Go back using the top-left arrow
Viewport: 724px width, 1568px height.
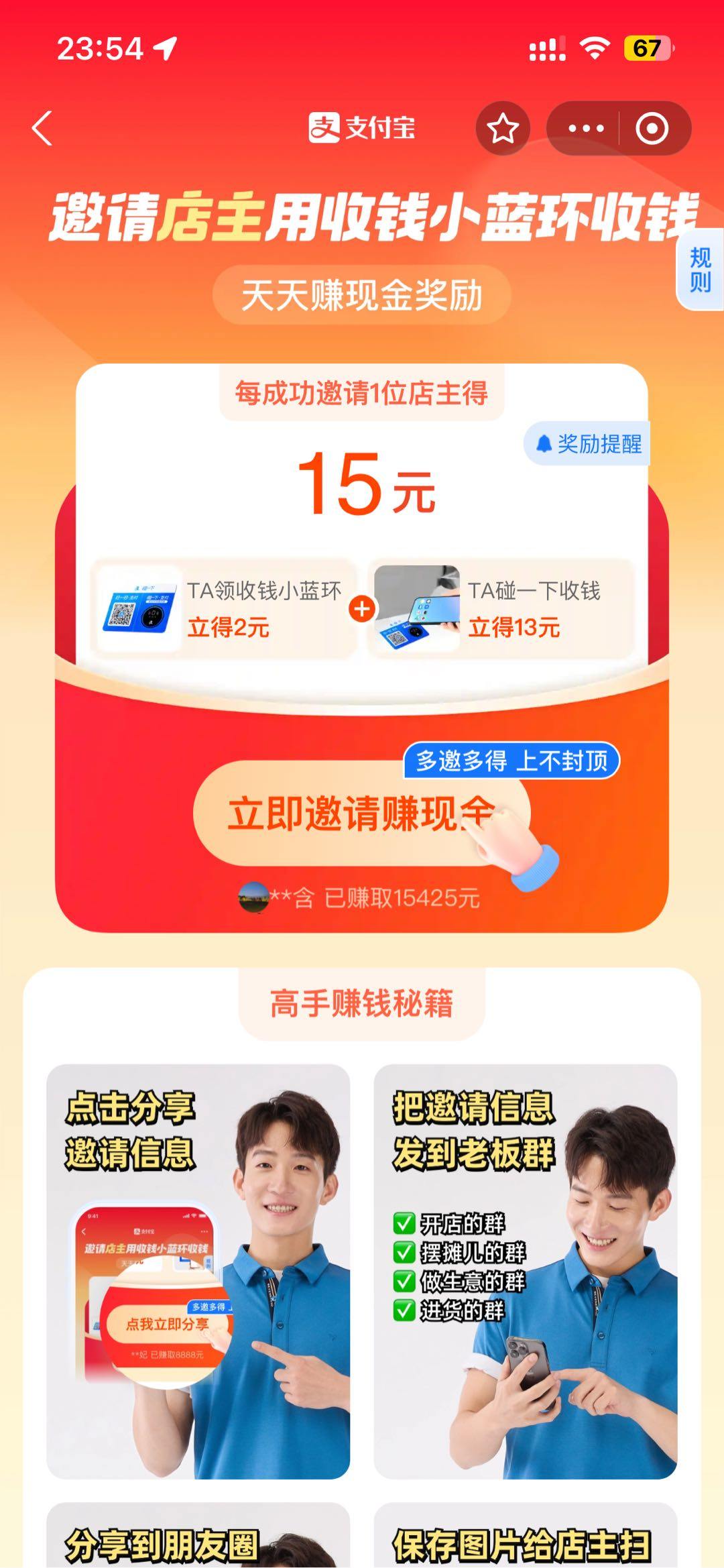click(x=42, y=128)
